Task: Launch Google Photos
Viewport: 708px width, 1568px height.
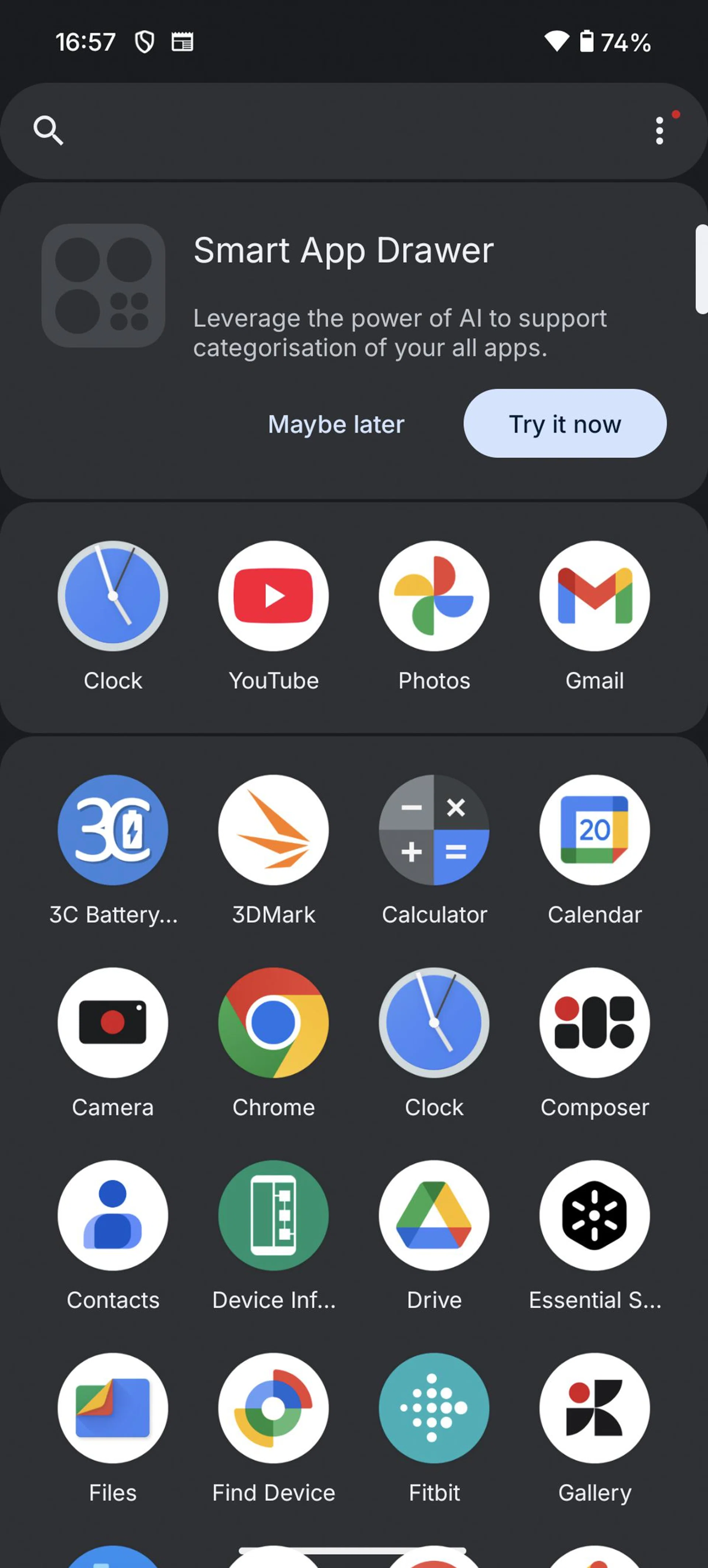Action: (x=434, y=595)
